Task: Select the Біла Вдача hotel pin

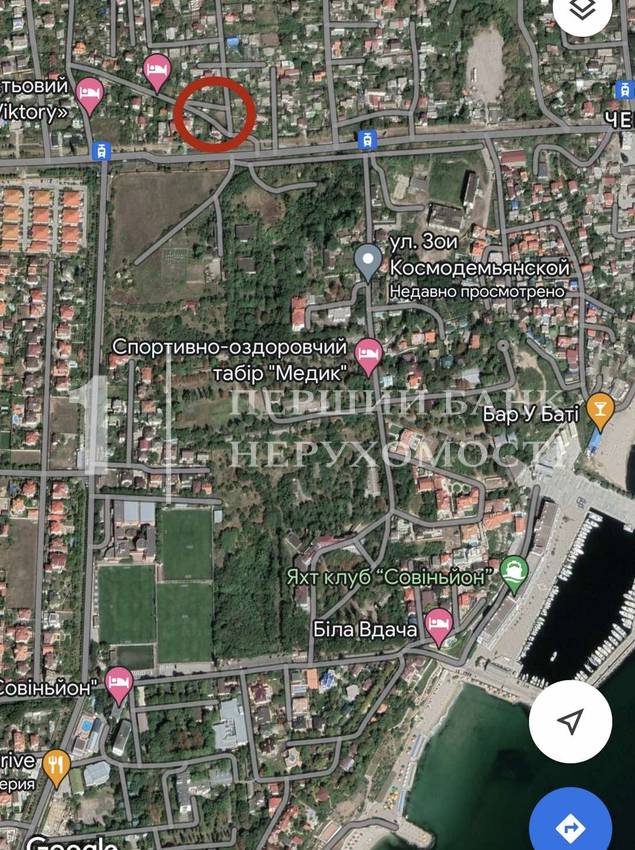Action: coord(438,627)
